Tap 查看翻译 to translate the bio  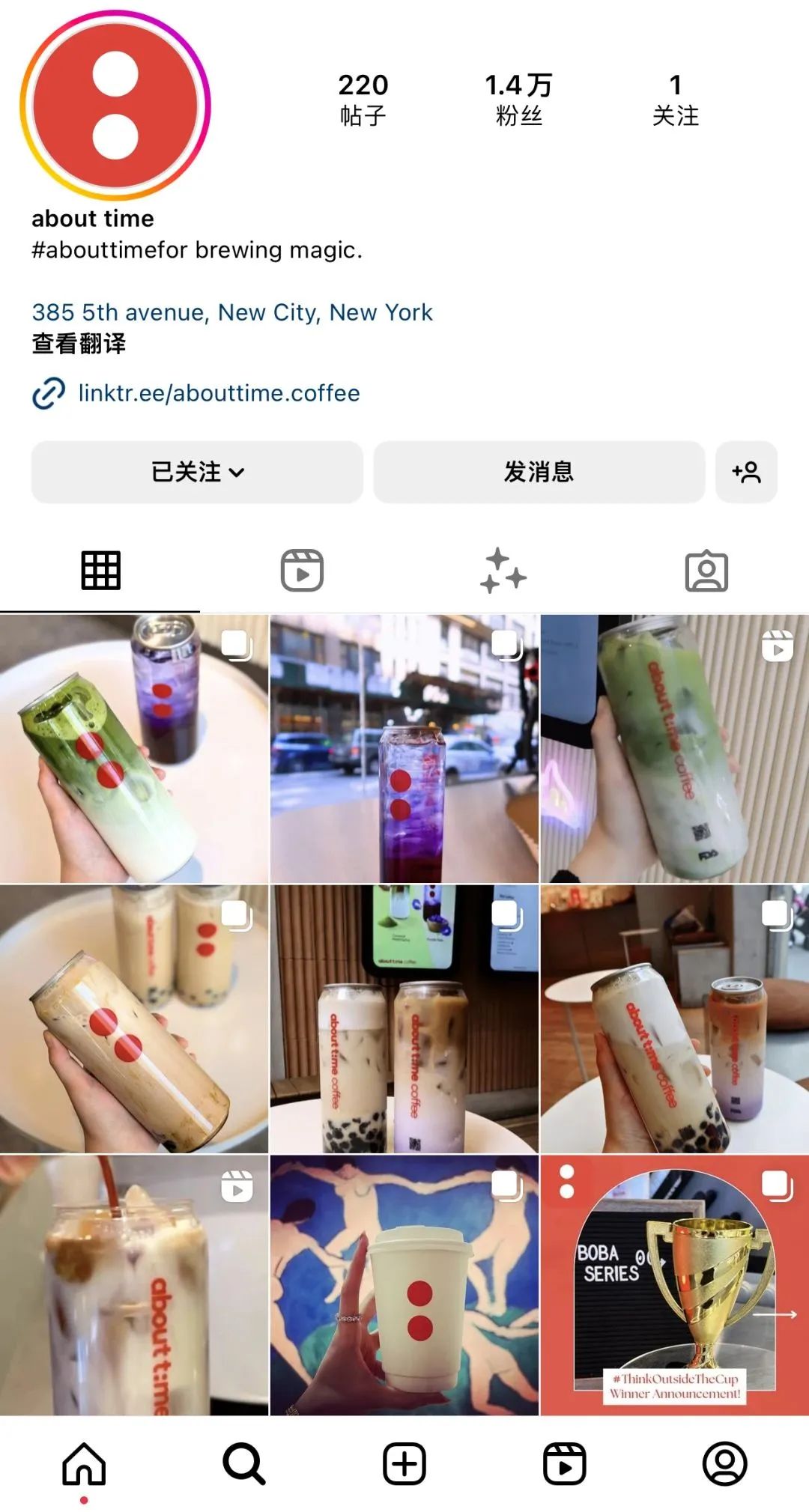tap(79, 344)
